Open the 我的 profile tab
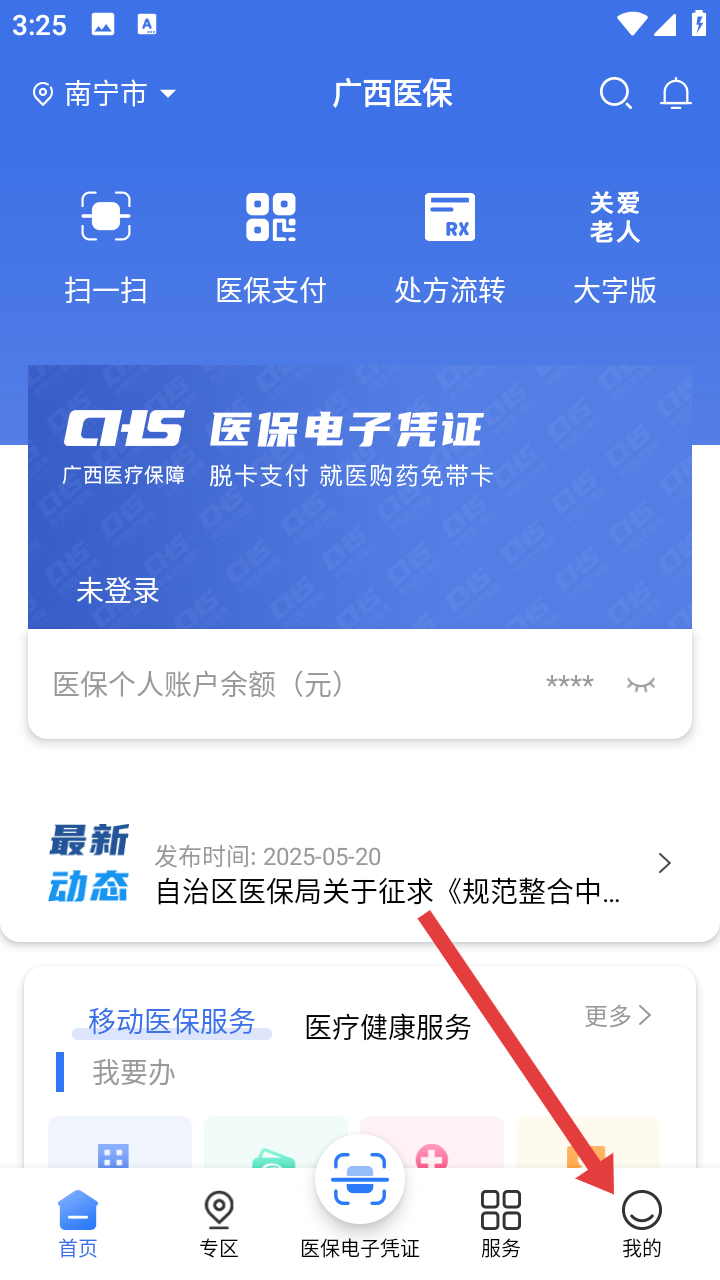720x1280 pixels. pos(642,1222)
